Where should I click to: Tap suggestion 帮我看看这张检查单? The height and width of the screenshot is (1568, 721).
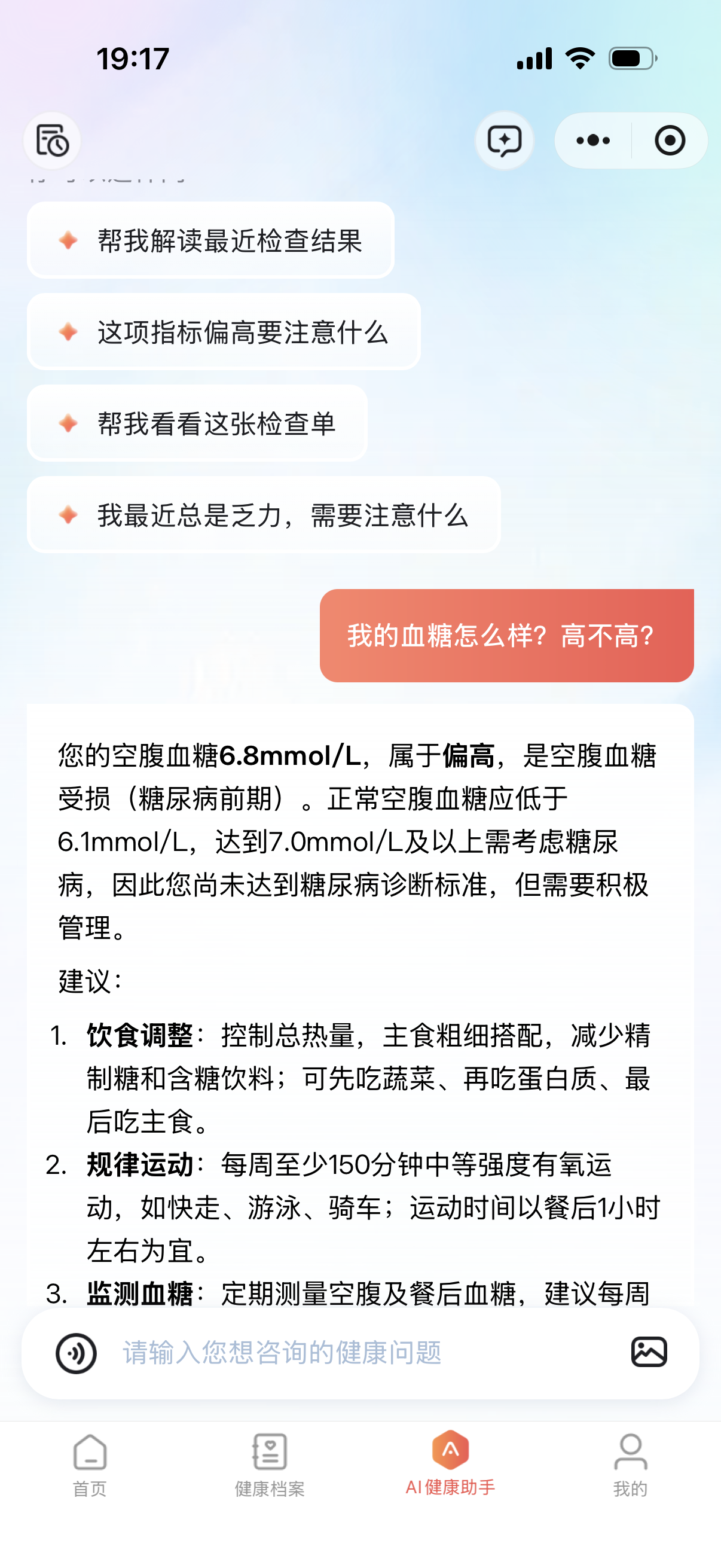click(x=197, y=423)
